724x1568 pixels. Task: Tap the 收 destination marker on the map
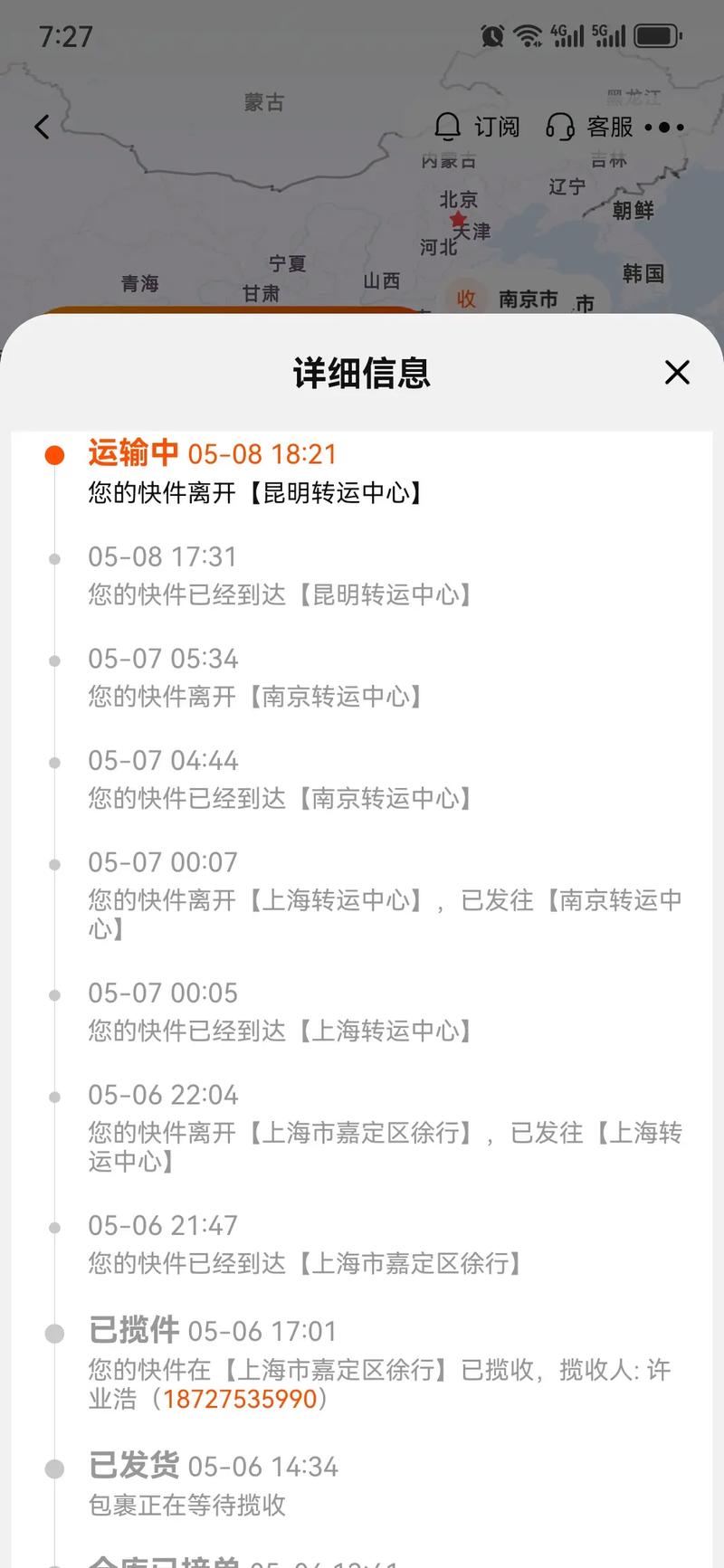click(x=467, y=299)
